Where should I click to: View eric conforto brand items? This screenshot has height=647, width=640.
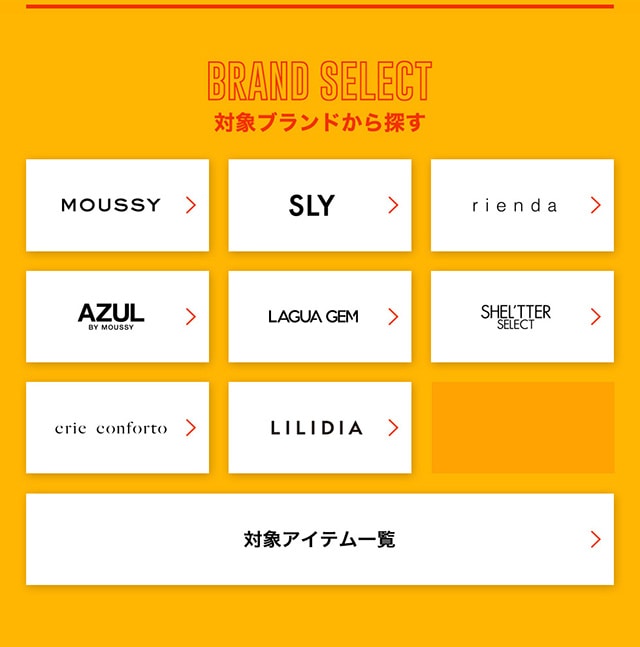[117, 427]
